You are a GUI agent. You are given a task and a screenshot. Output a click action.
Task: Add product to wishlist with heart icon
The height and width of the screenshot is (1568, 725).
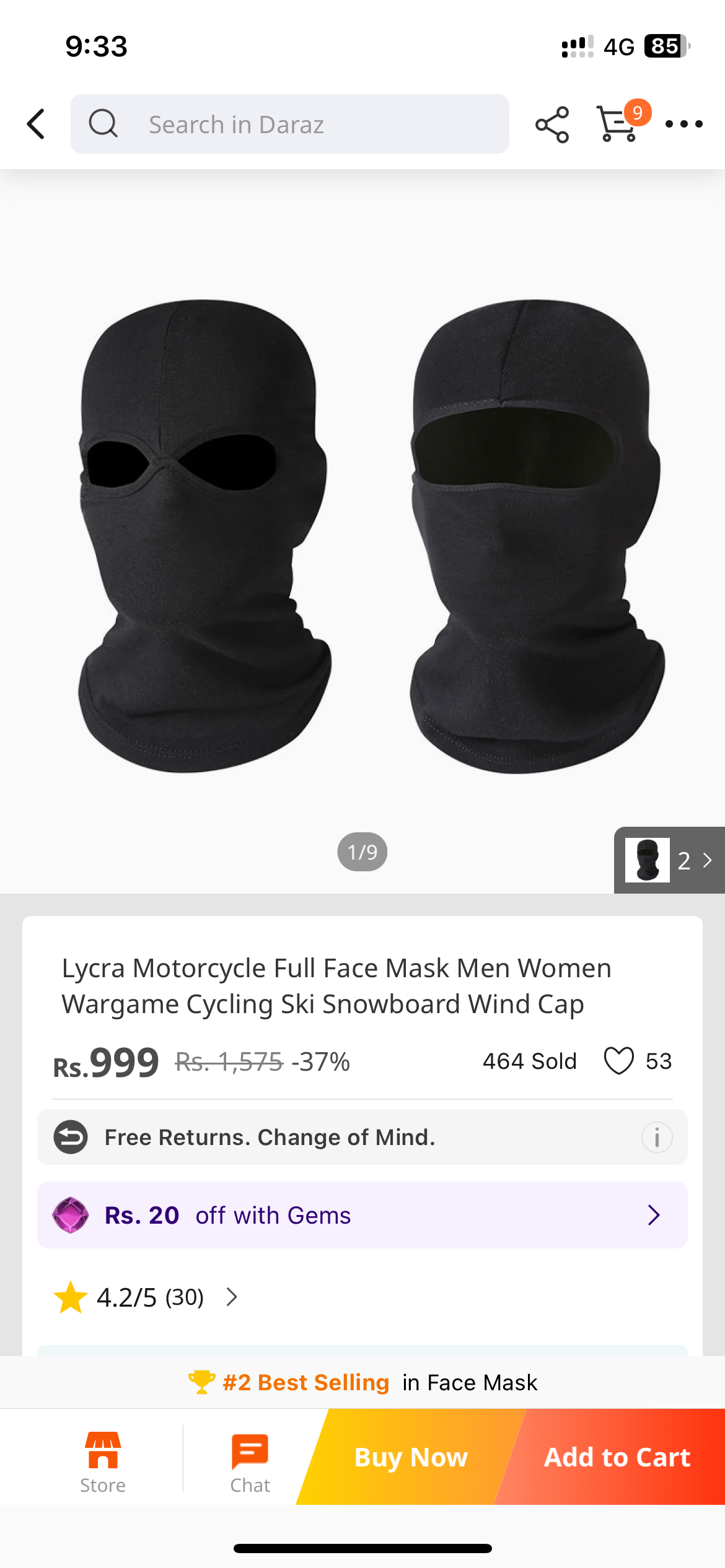tap(618, 1061)
